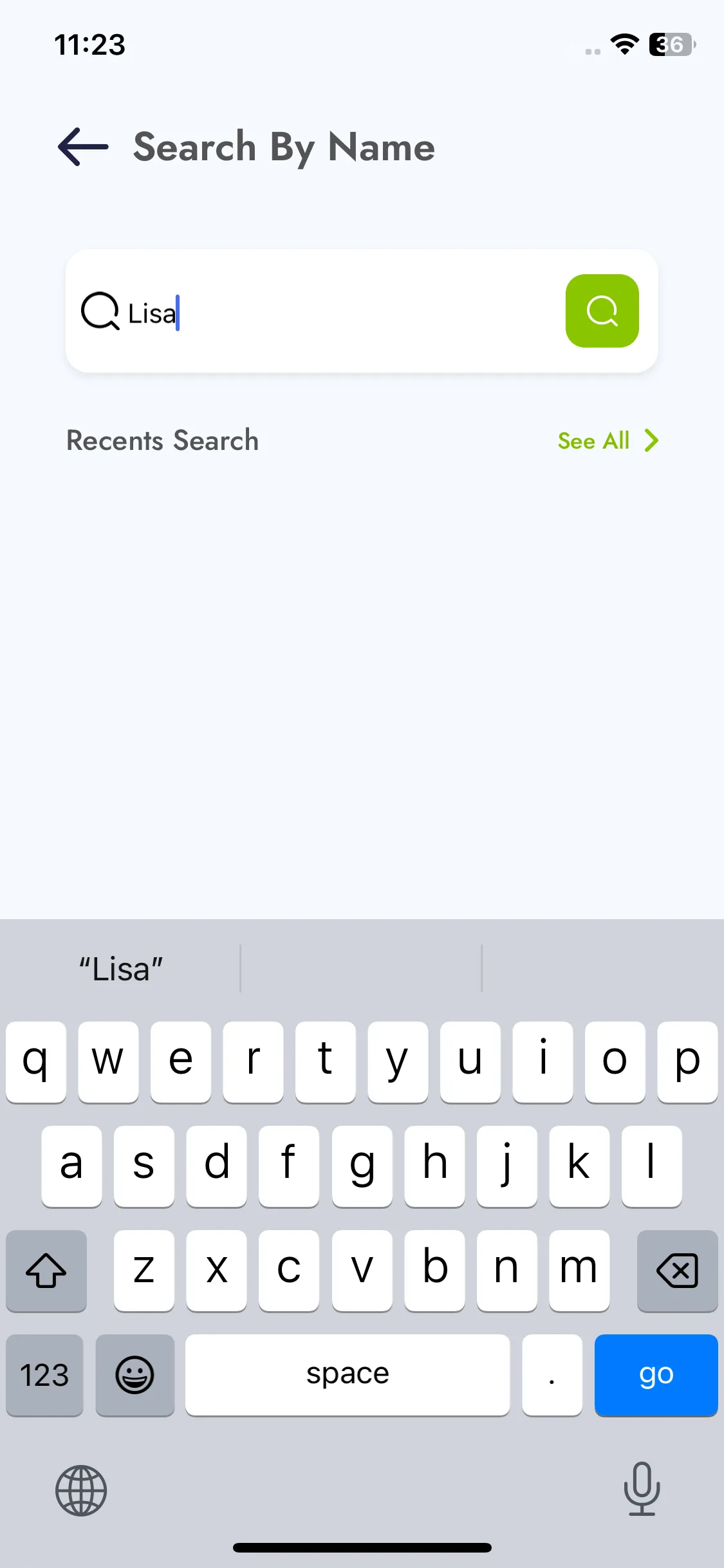Tap the autocomplete suggestion "Lisa"
Image resolution: width=724 pixels, height=1568 pixels.
[120, 967]
